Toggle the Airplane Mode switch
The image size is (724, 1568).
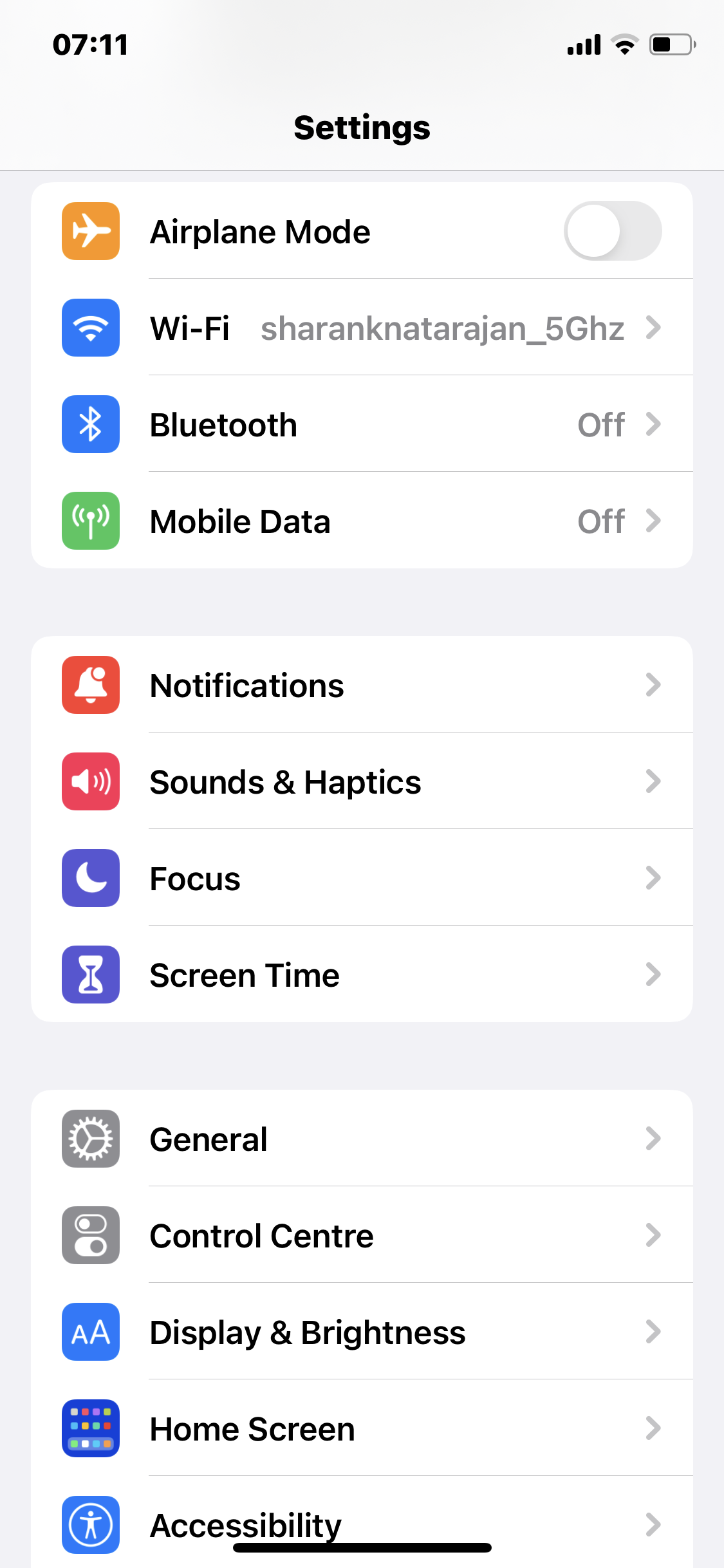(x=612, y=231)
